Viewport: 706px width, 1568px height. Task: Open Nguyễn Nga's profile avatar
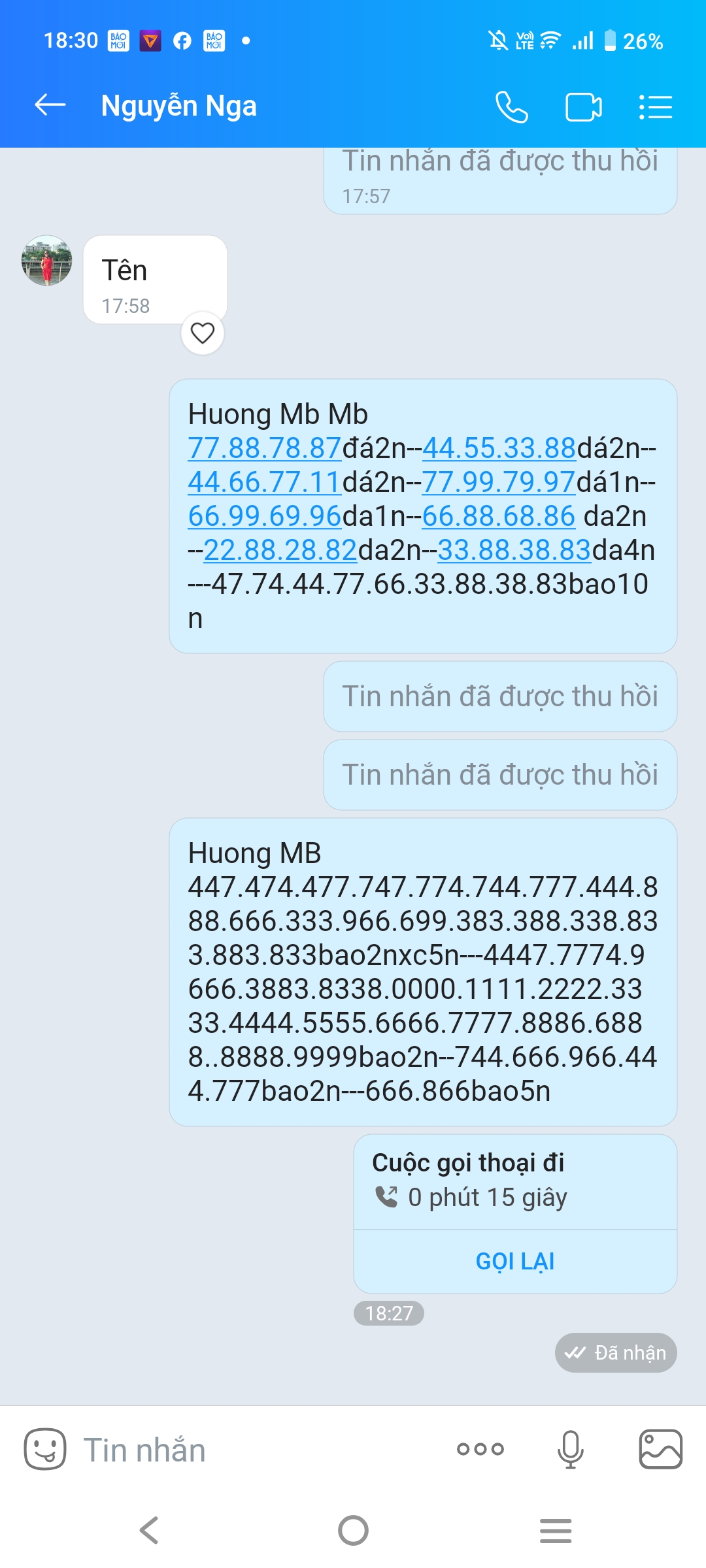coord(46,261)
